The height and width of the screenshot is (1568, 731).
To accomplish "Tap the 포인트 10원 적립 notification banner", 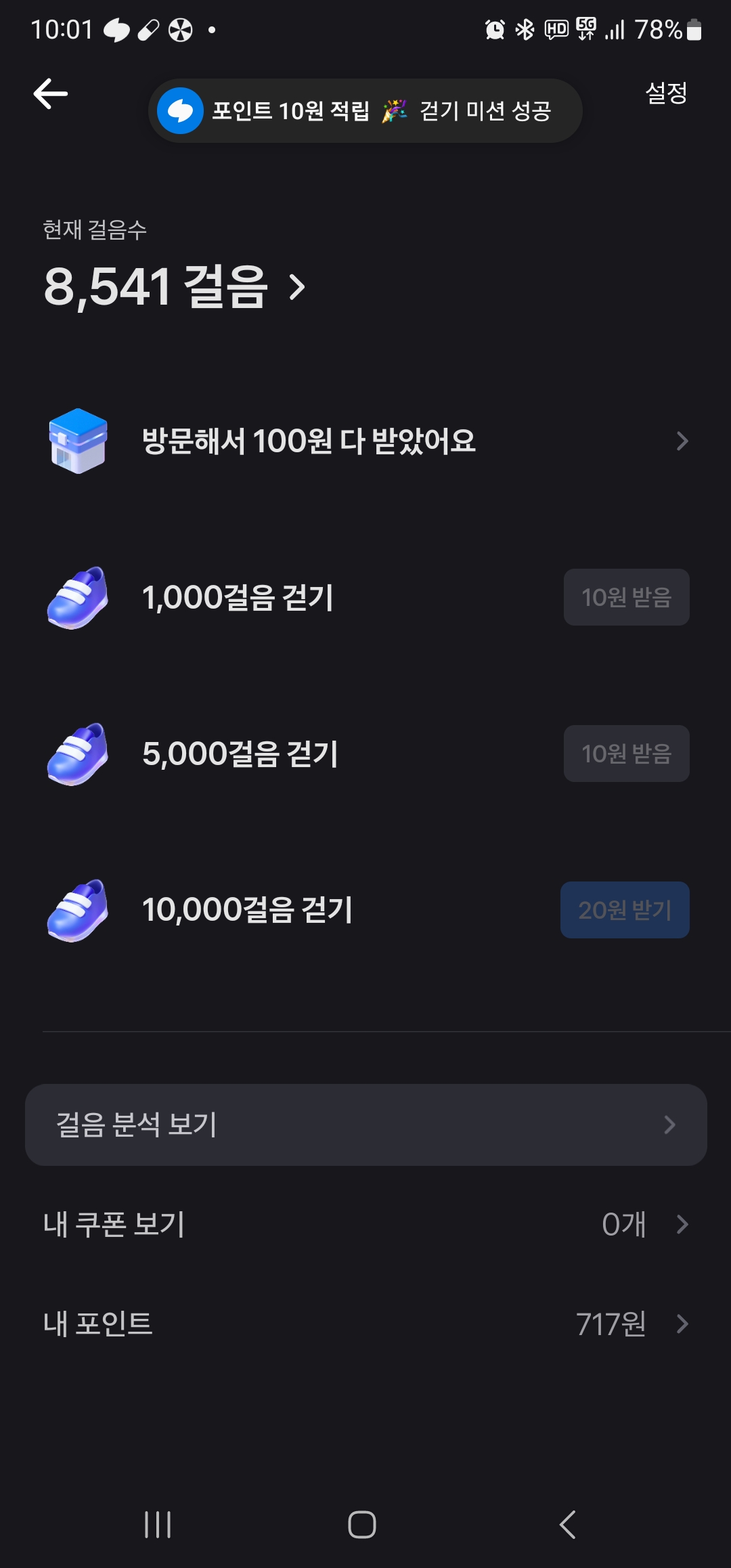I will [x=365, y=111].
